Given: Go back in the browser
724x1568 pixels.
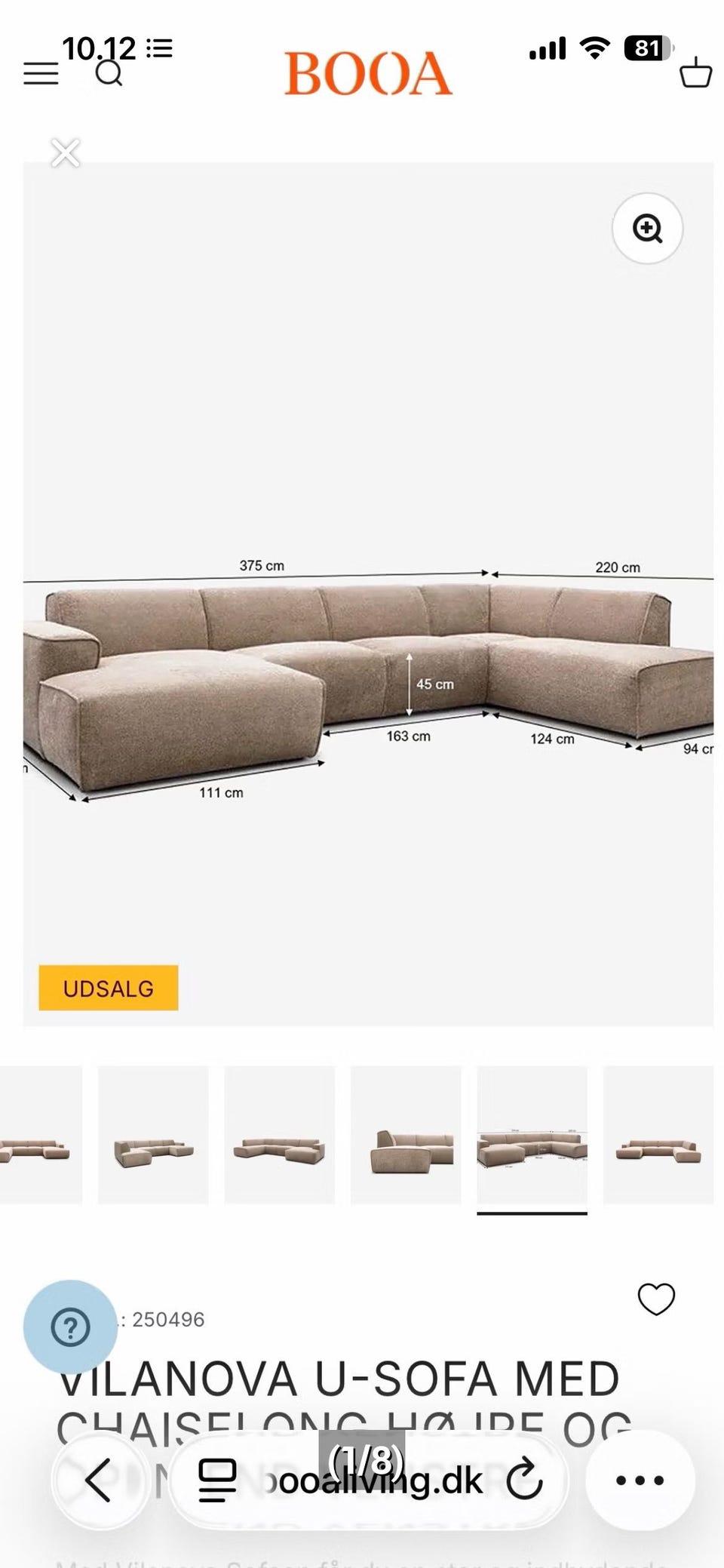Looking at the screenshot, I should (x=100, y=1480).
